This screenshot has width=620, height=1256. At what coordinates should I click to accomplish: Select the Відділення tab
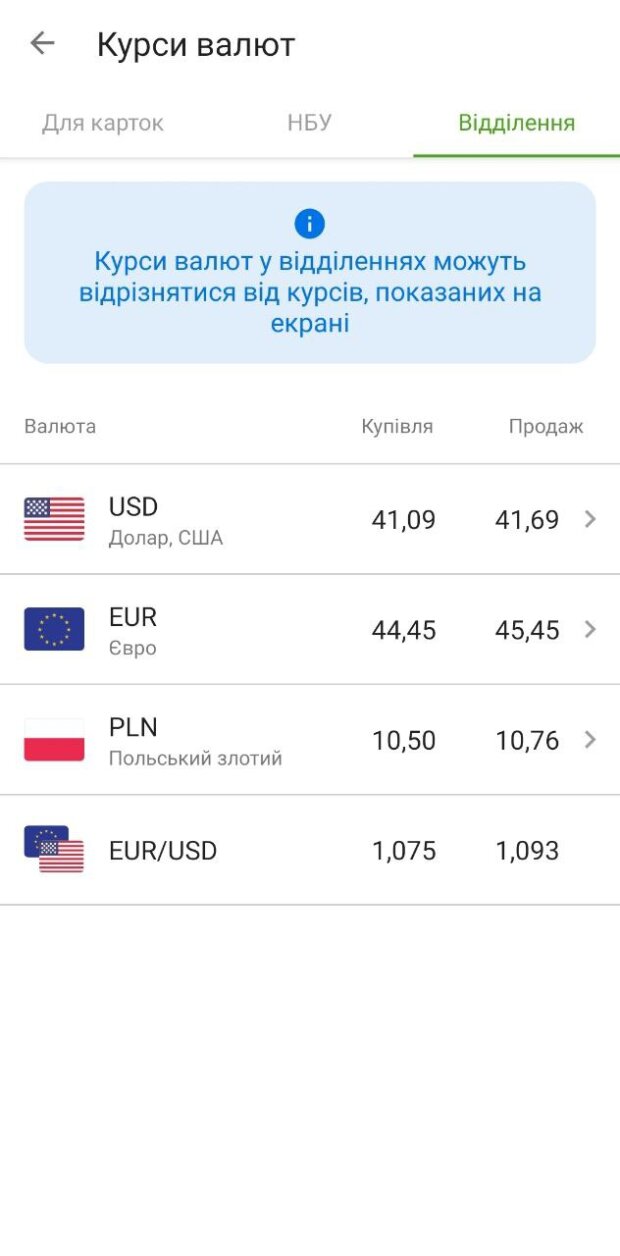(x=516, y=123)
